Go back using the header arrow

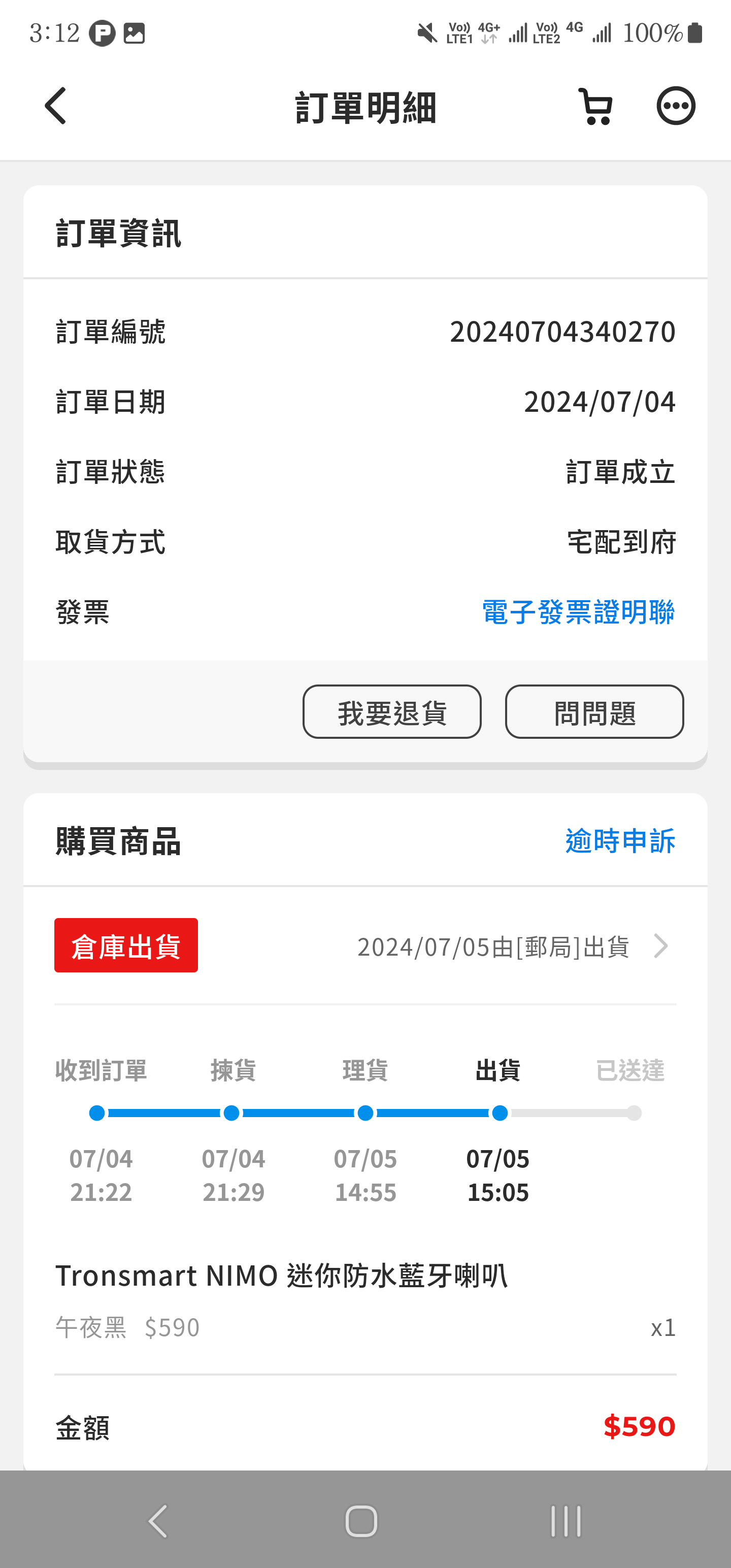pyautogui.click(x=56, y=106)
